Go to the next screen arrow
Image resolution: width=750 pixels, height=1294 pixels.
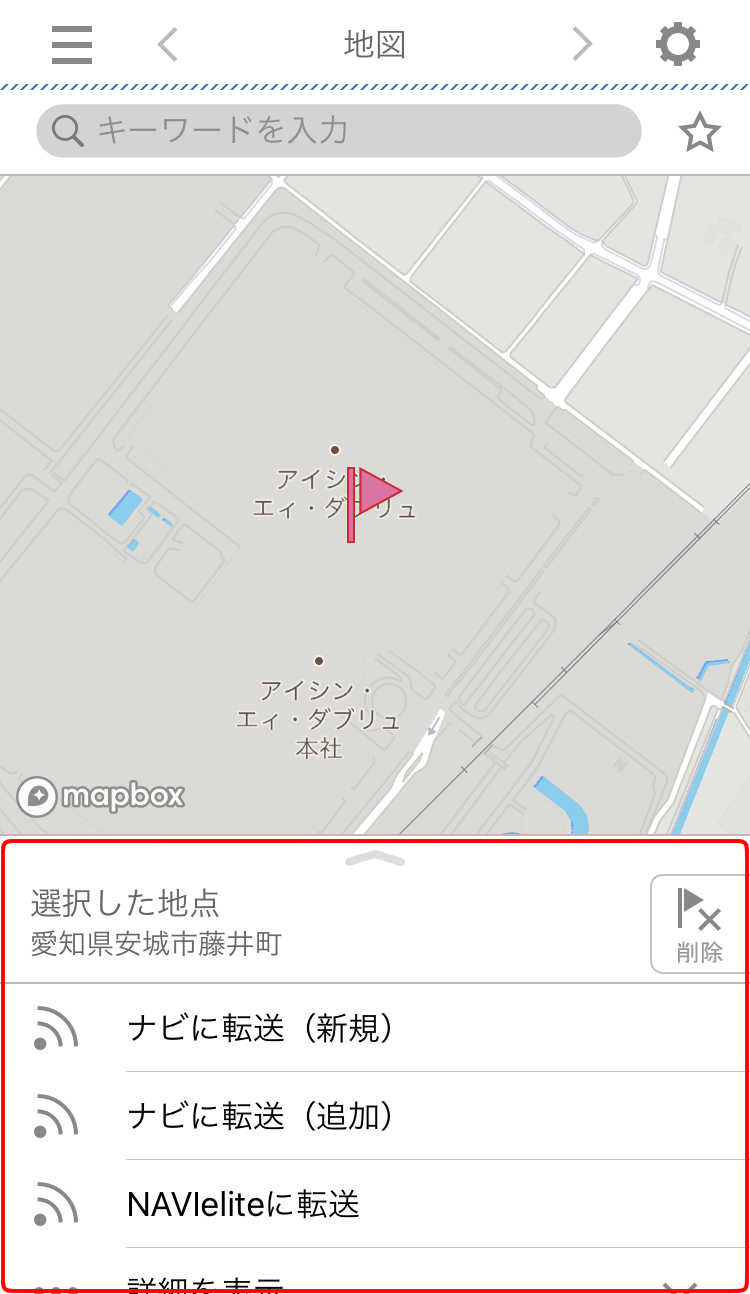click(582, 45)
